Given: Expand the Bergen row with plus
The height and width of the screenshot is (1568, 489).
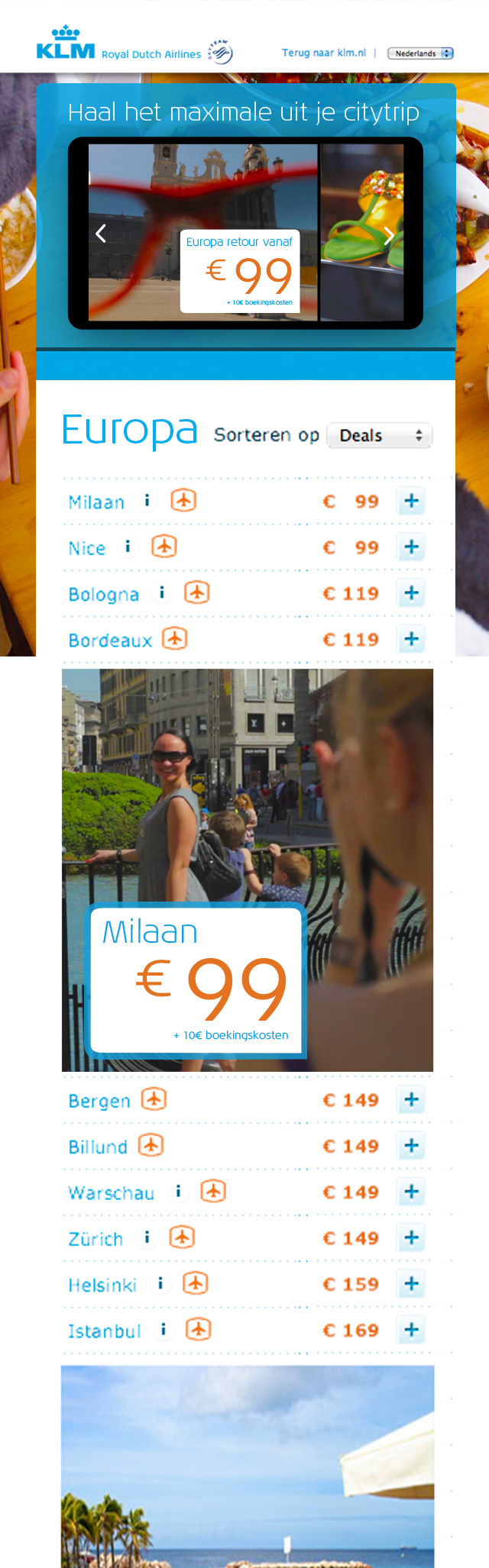Looking at the screenshot, I should pyautogui.click(x=411, y=1099).
